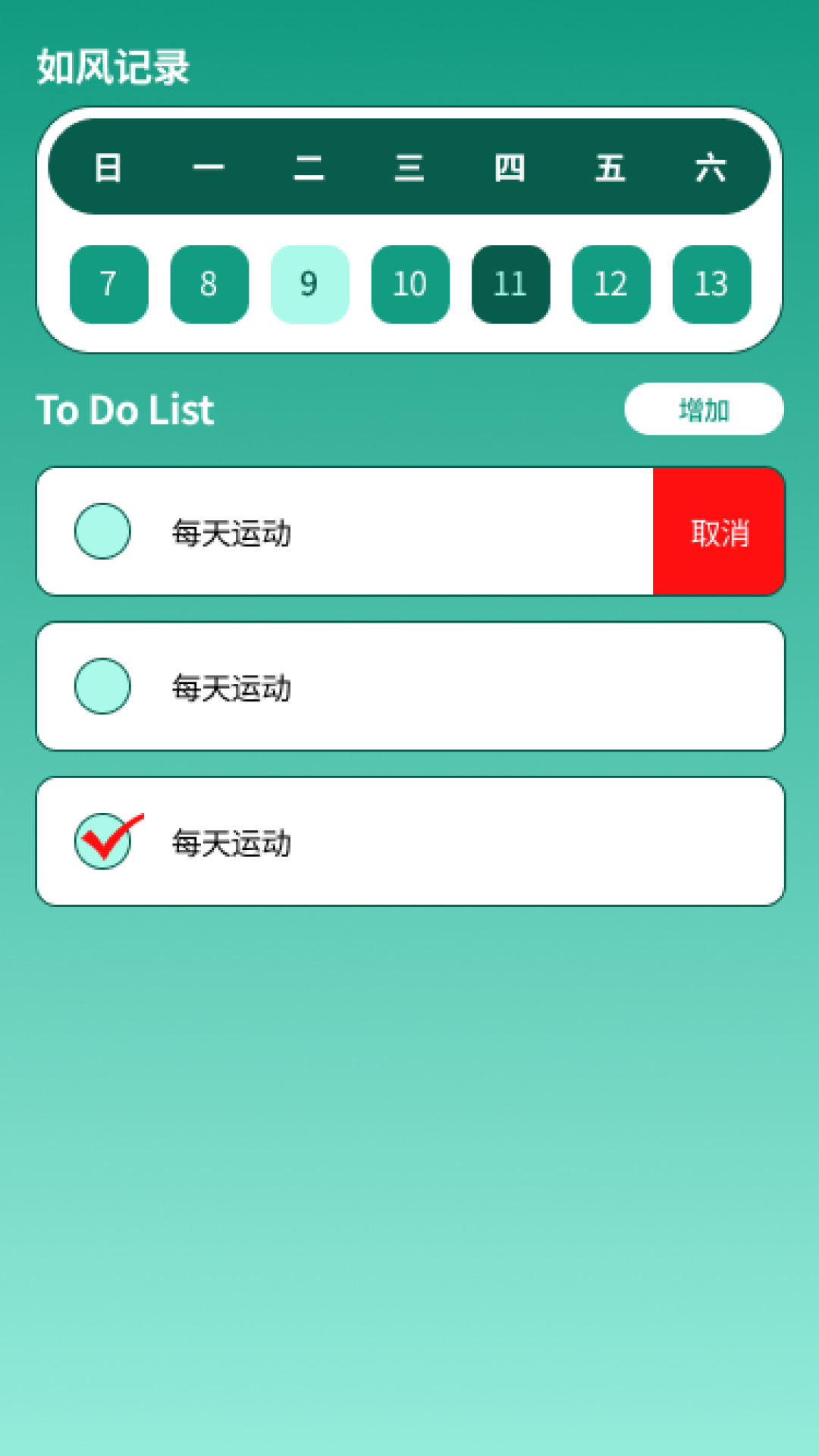Click the 如风记录 app title

point(114,65)
